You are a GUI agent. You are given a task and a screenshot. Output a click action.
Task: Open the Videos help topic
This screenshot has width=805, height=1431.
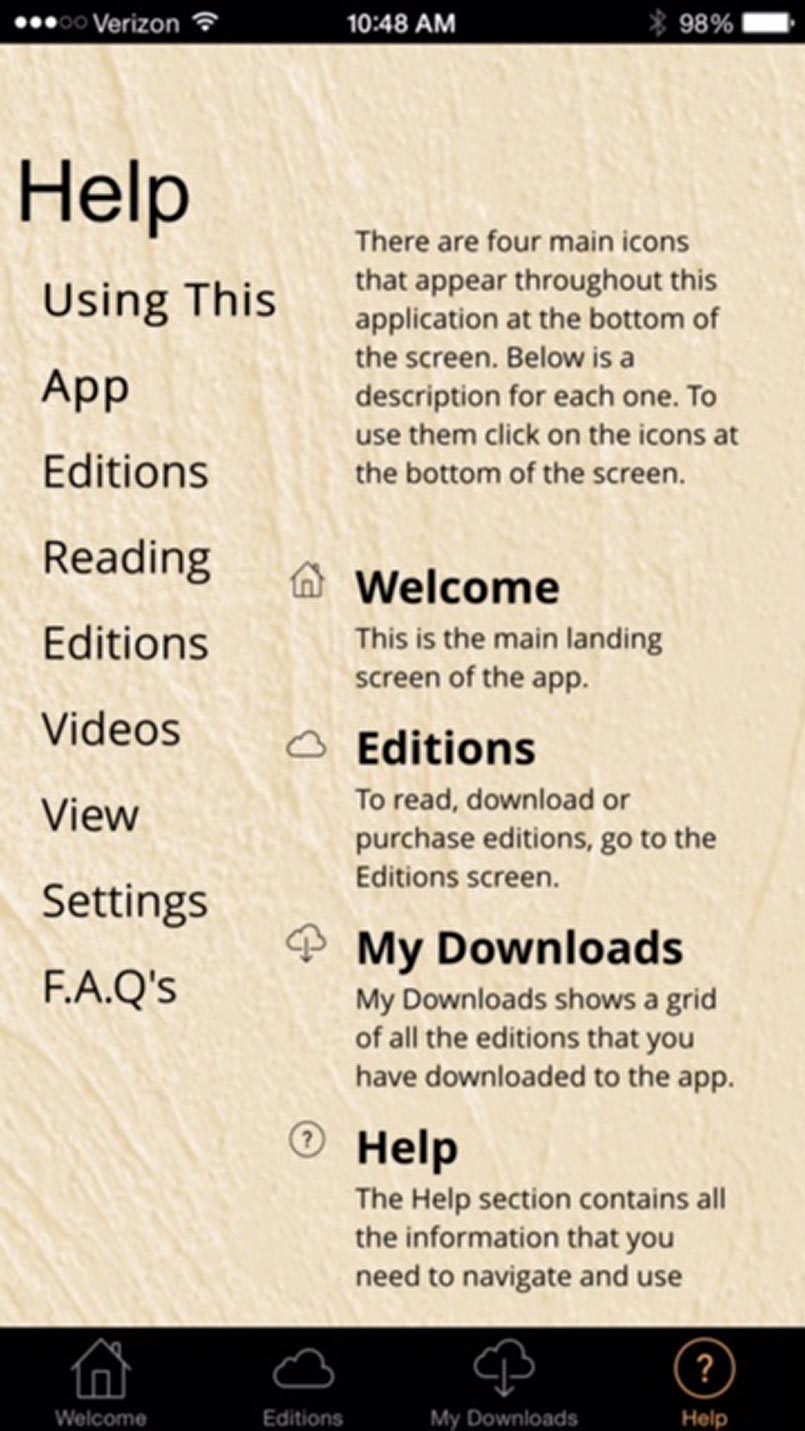[111, 729]
